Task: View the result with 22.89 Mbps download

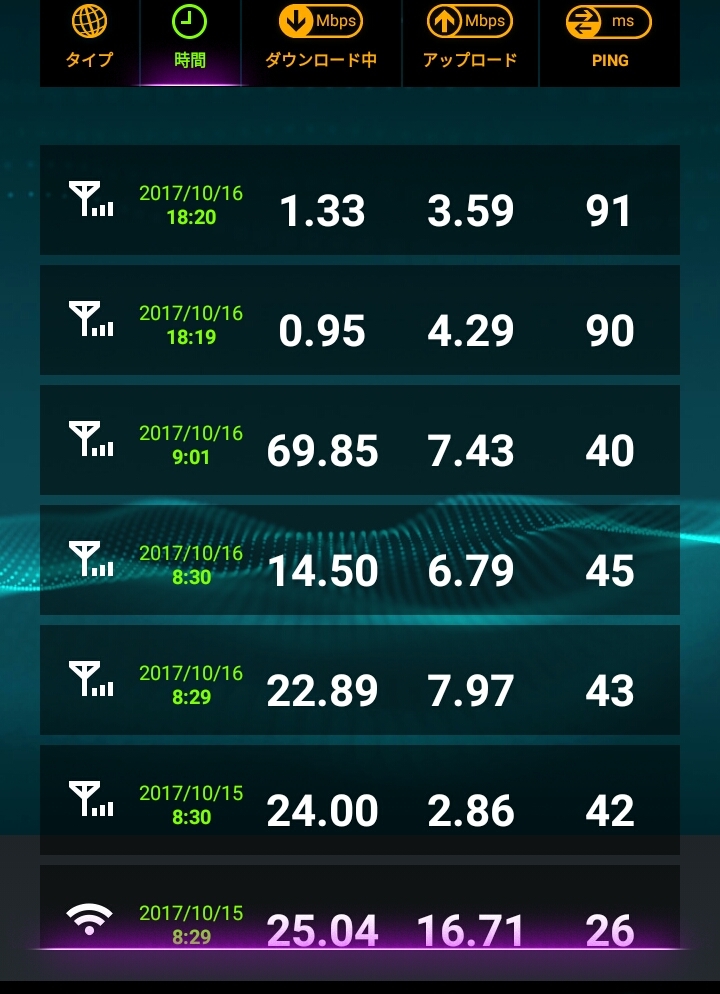Action: coord(360,681)
